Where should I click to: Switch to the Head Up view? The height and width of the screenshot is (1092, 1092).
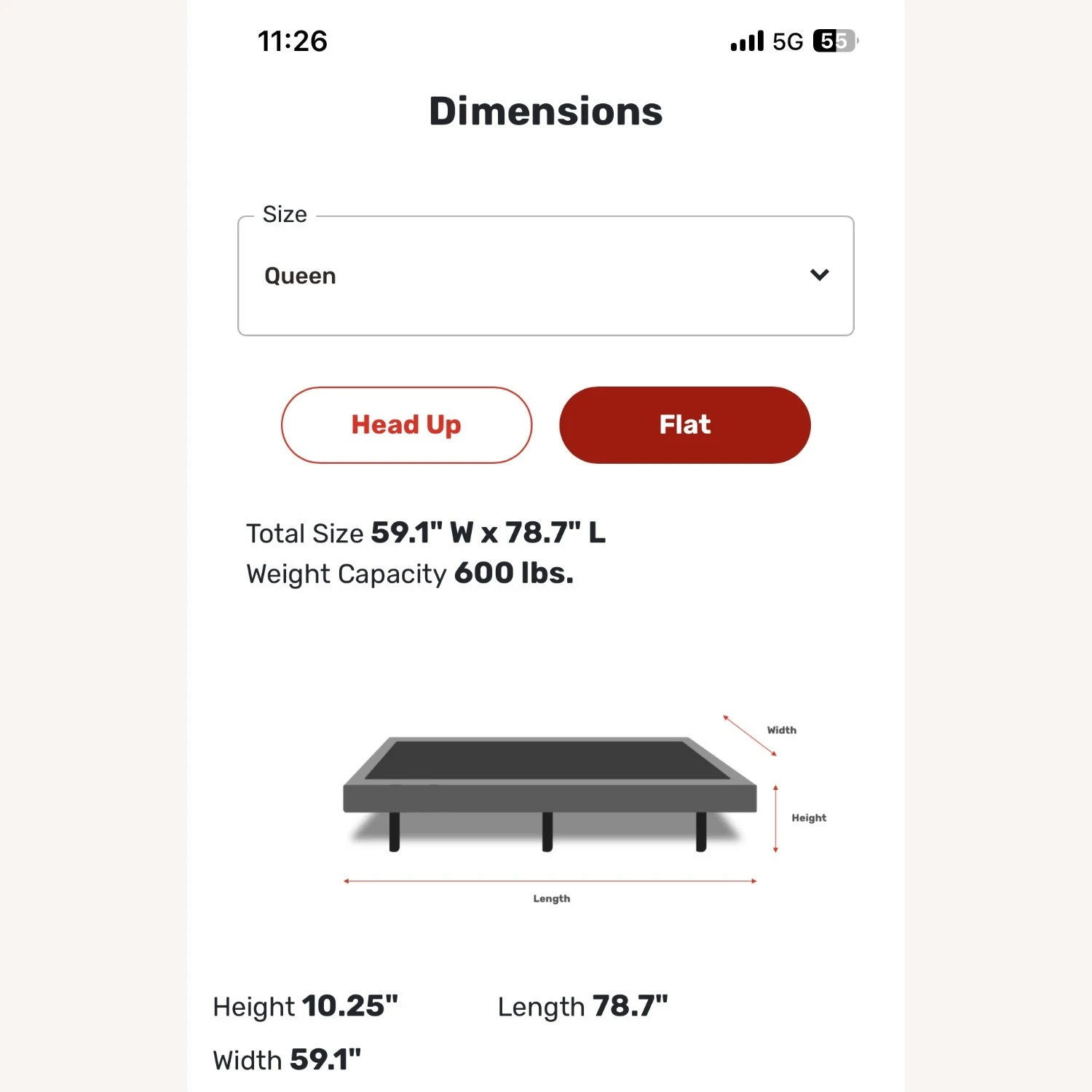click(x=406, y=425)
